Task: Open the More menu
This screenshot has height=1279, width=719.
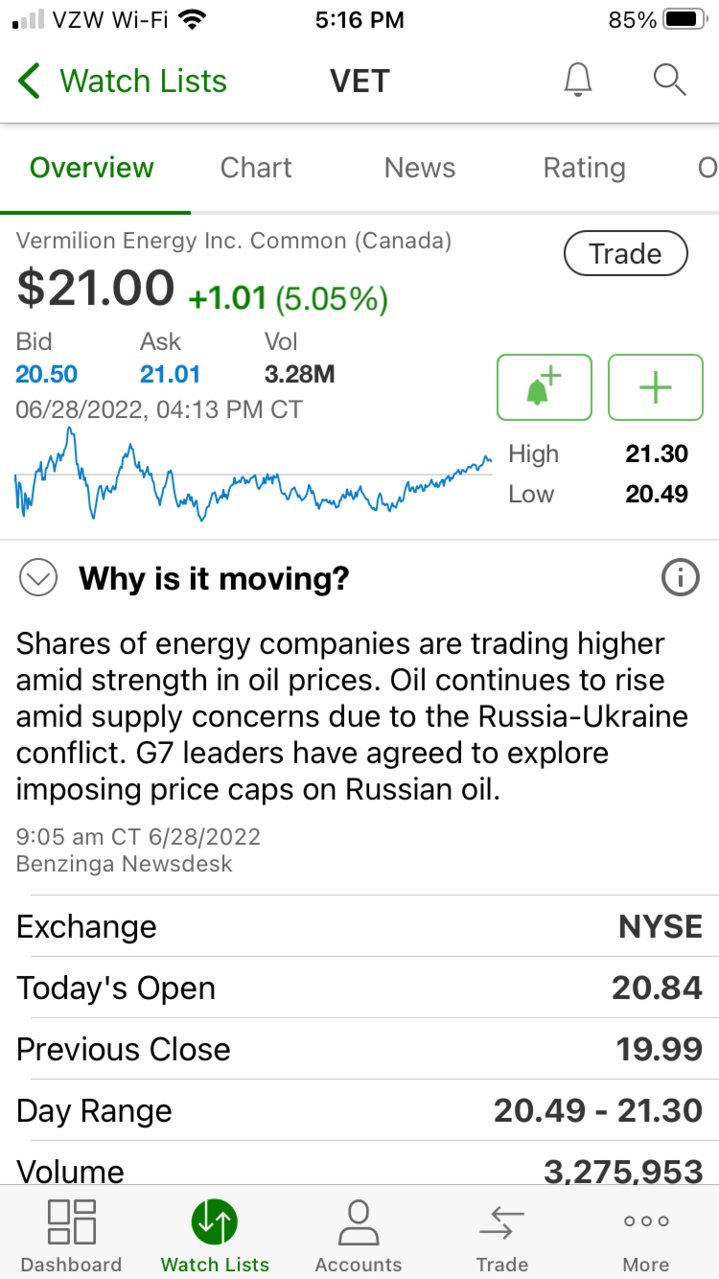Action: click(x=646, y=1235)
